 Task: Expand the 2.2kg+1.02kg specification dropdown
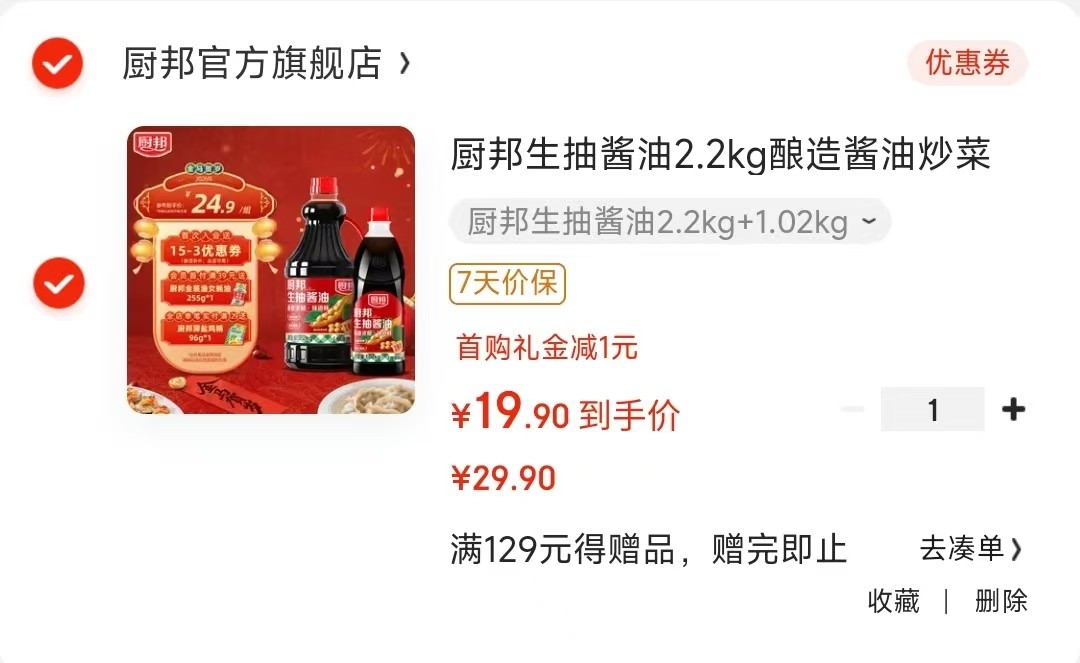coord(669,221)
